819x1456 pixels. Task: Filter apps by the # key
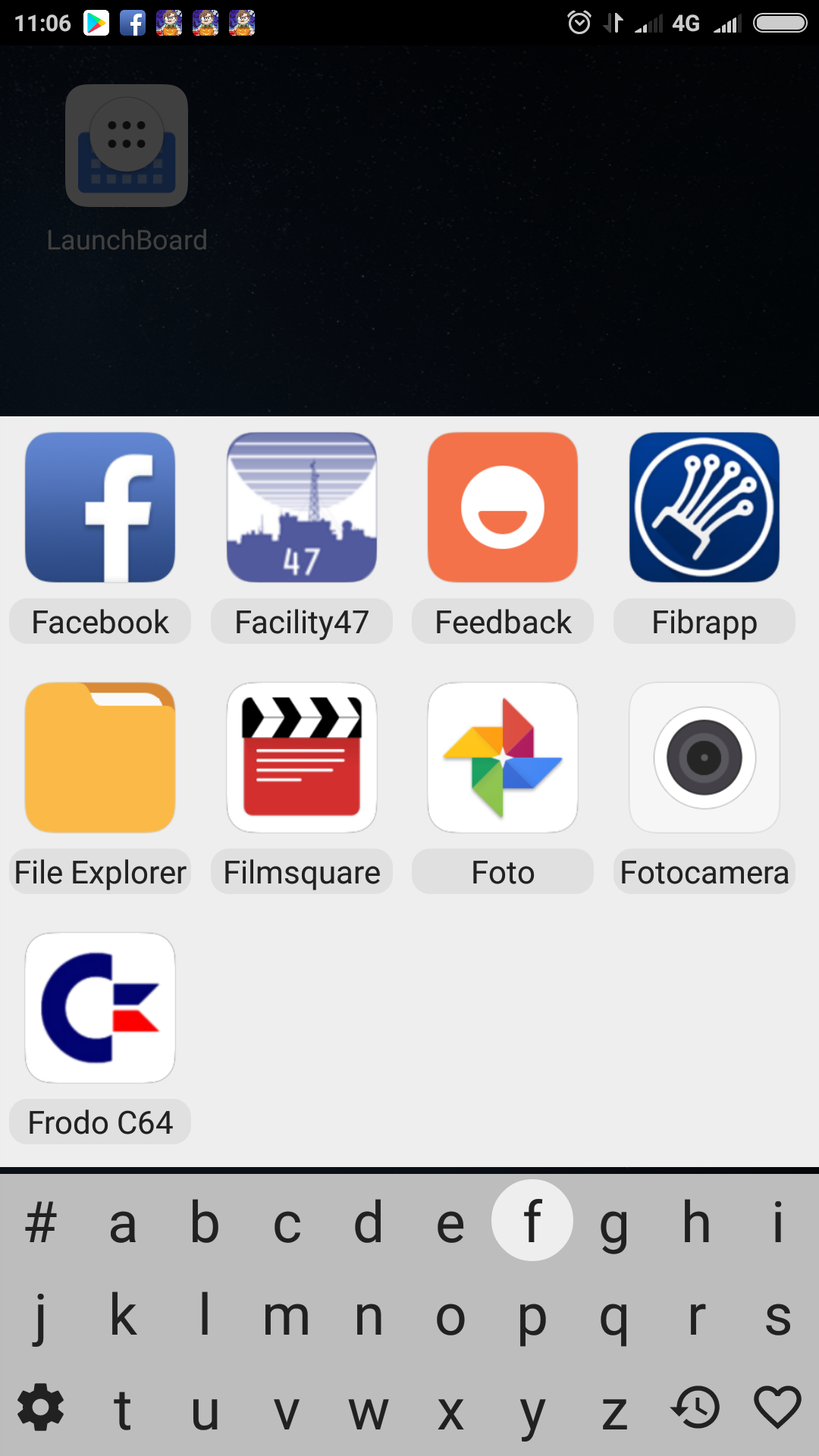41,1221
